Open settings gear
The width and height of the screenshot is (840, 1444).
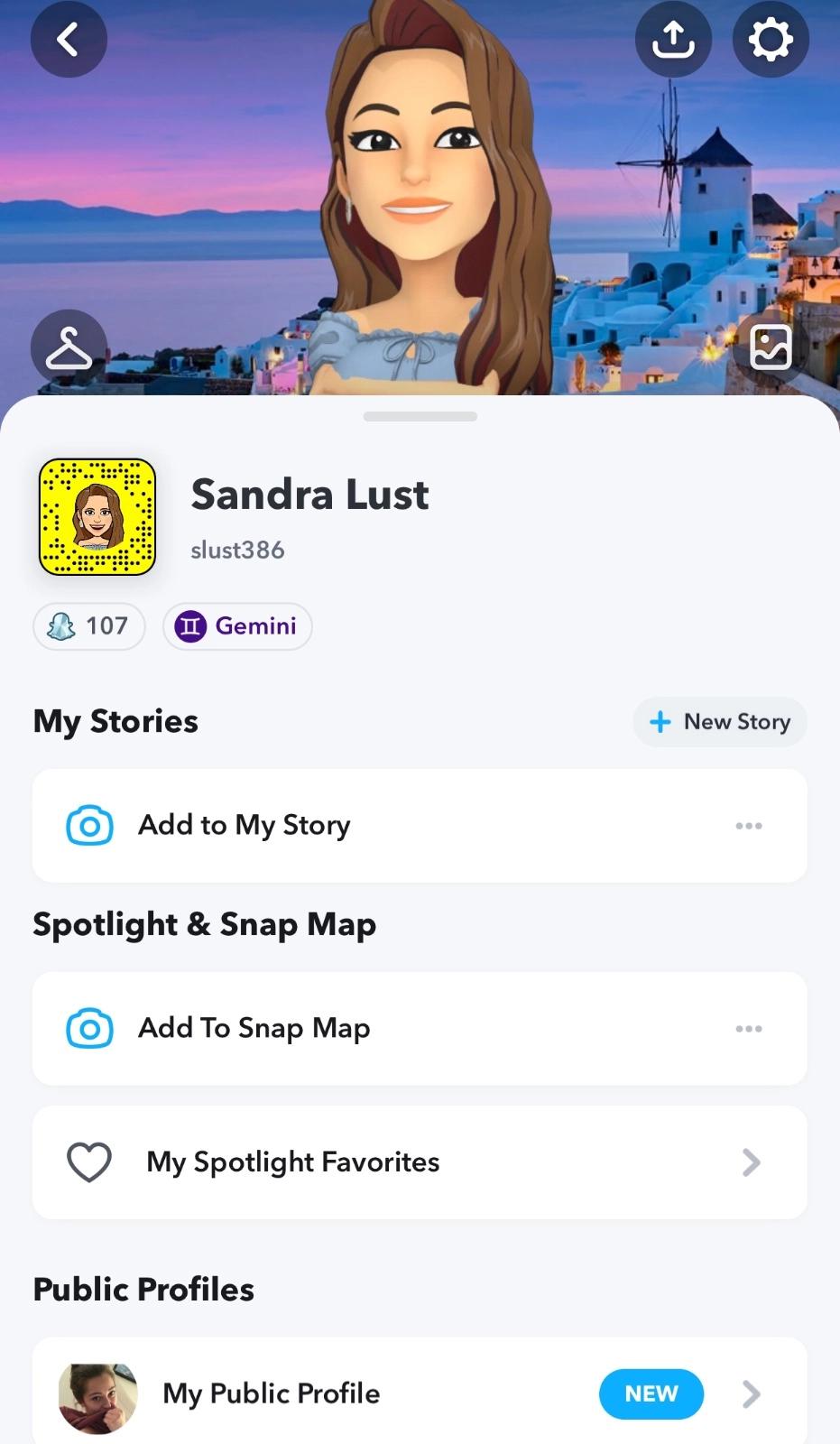[x=770, y=40]
